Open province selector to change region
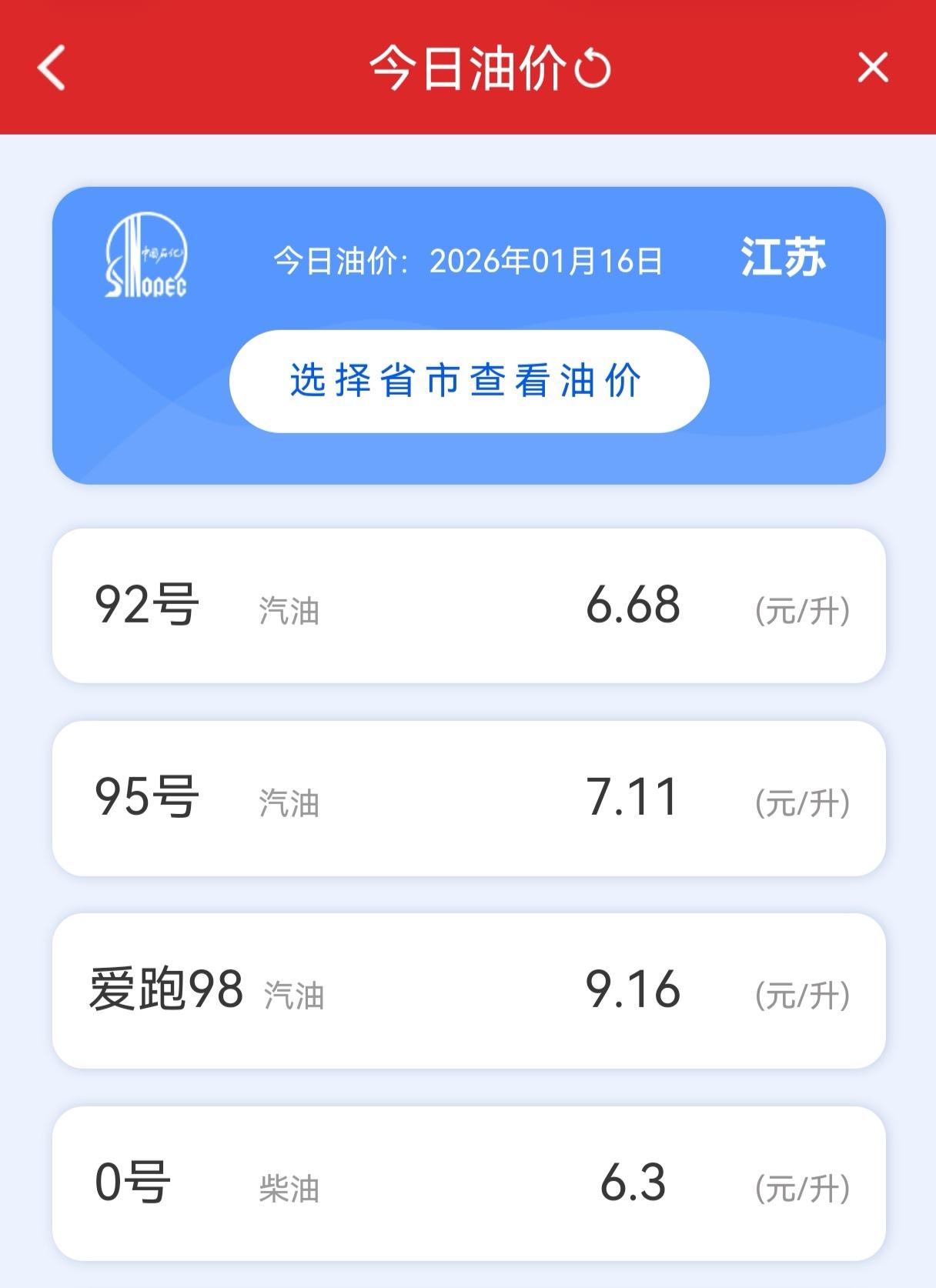 (x=468, y=381)
